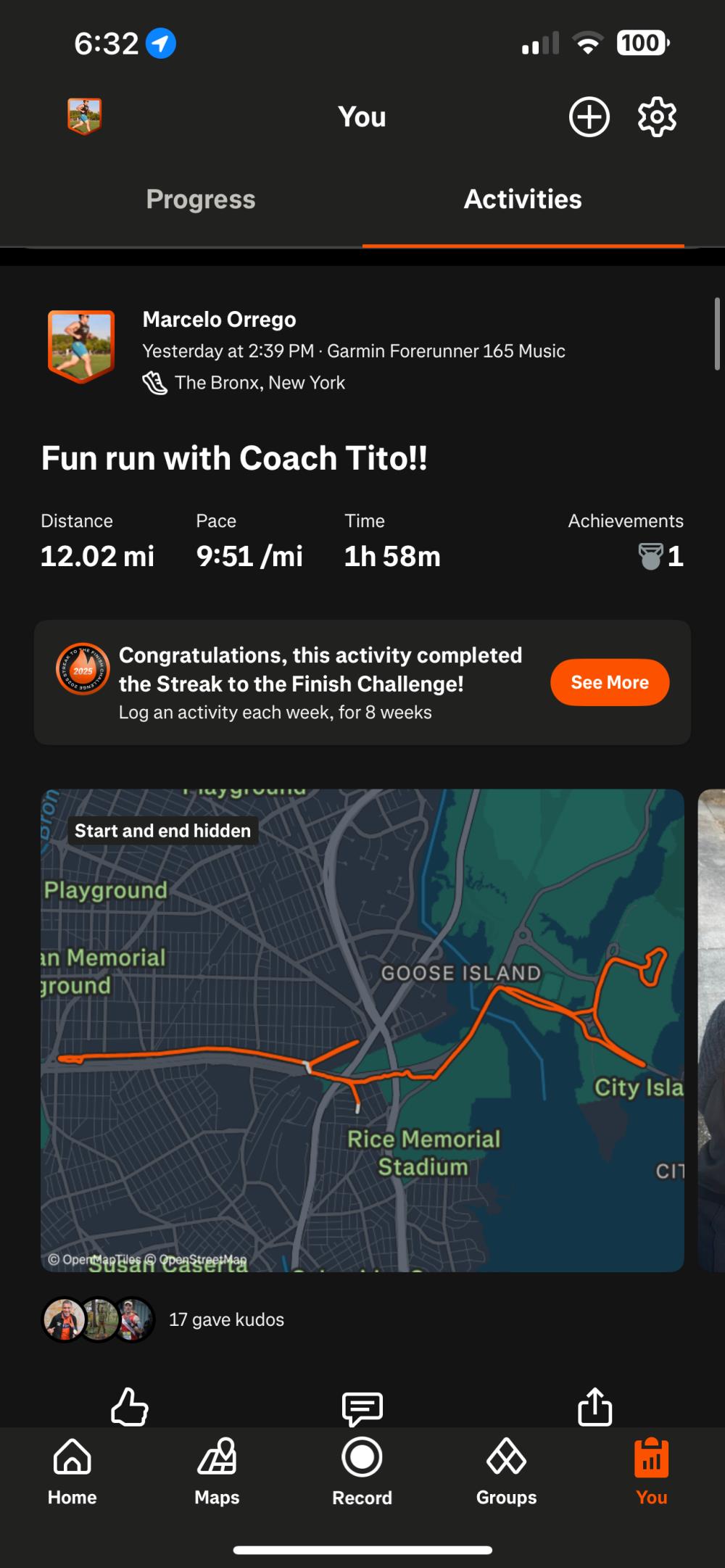The height and width of the screenshot is (1568, 725).
Task: Give kudos with the thumbs-up icon
Action: point(130,1406)
